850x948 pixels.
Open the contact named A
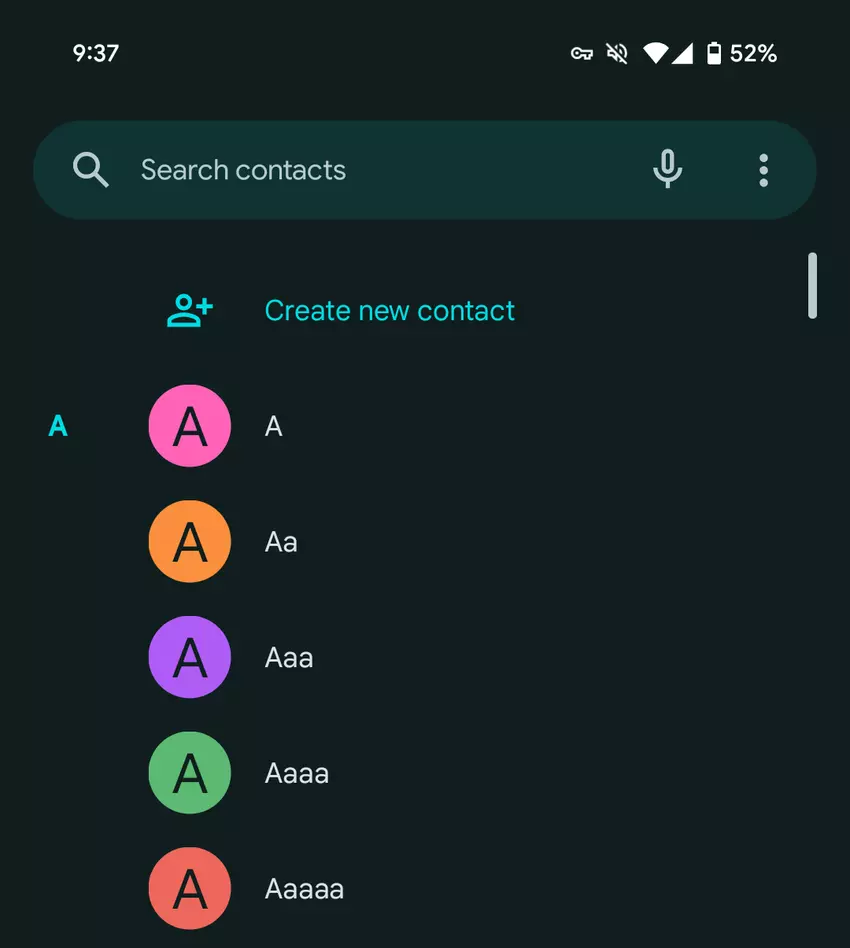pos(273,427)
